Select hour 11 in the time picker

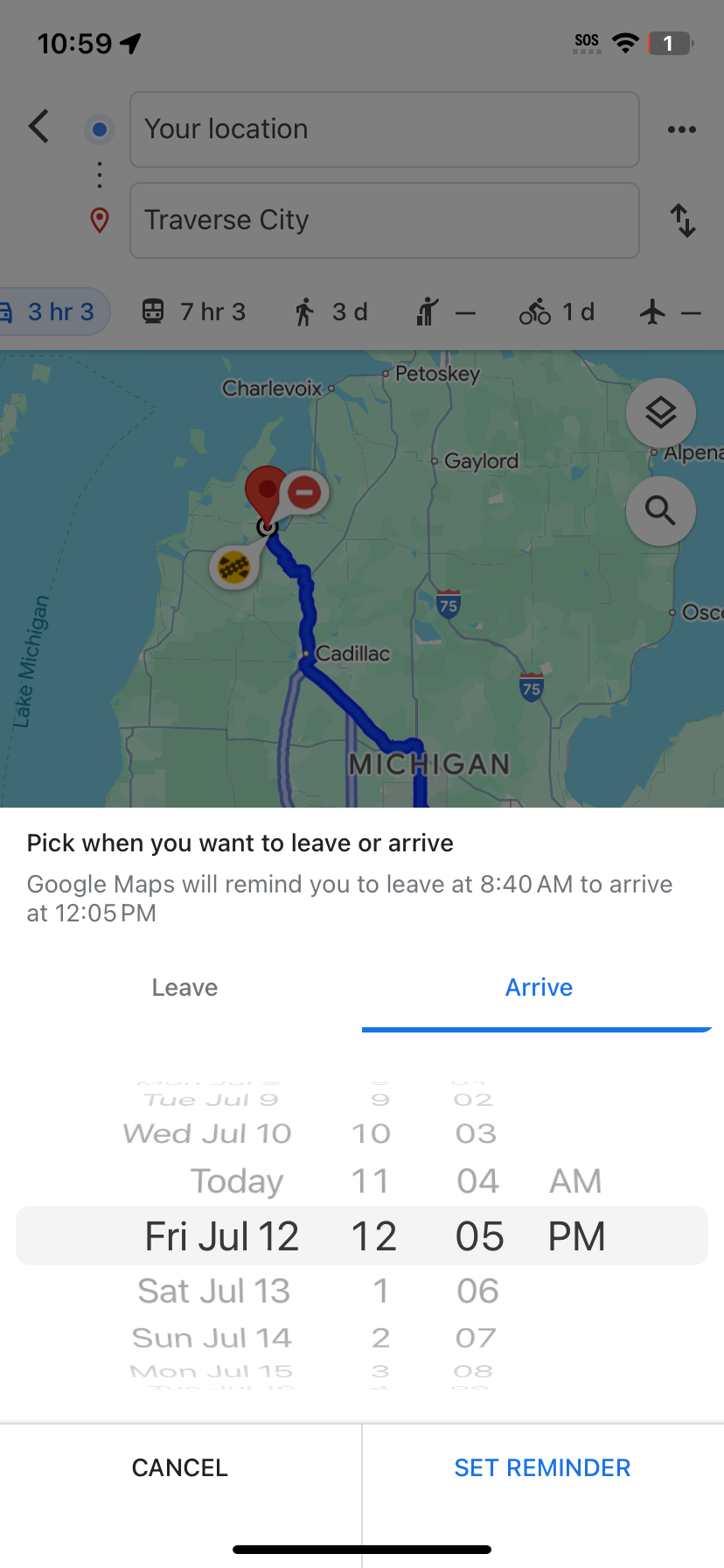coord(370,1181)
